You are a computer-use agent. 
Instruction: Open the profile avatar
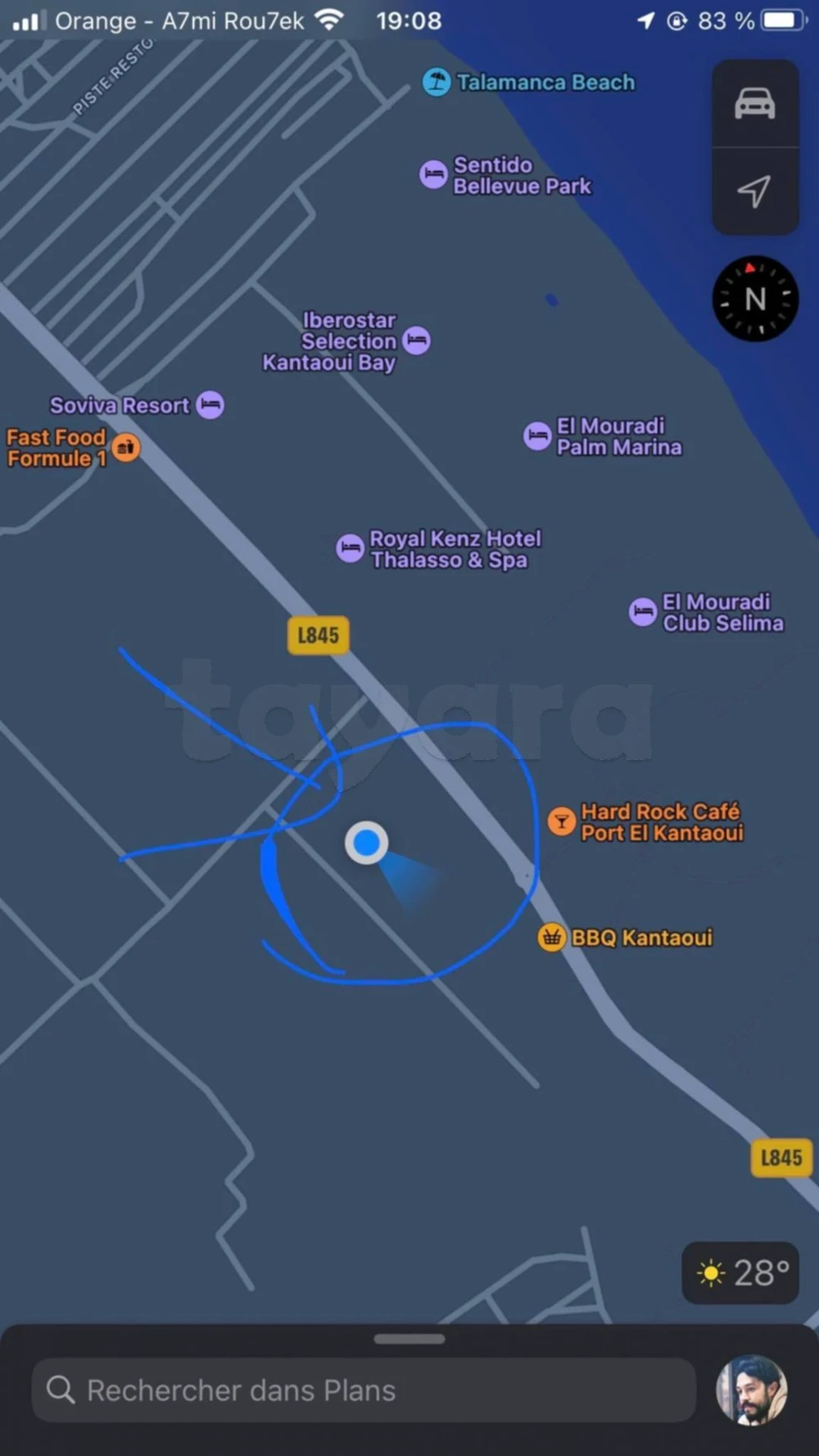point(751,1390)
